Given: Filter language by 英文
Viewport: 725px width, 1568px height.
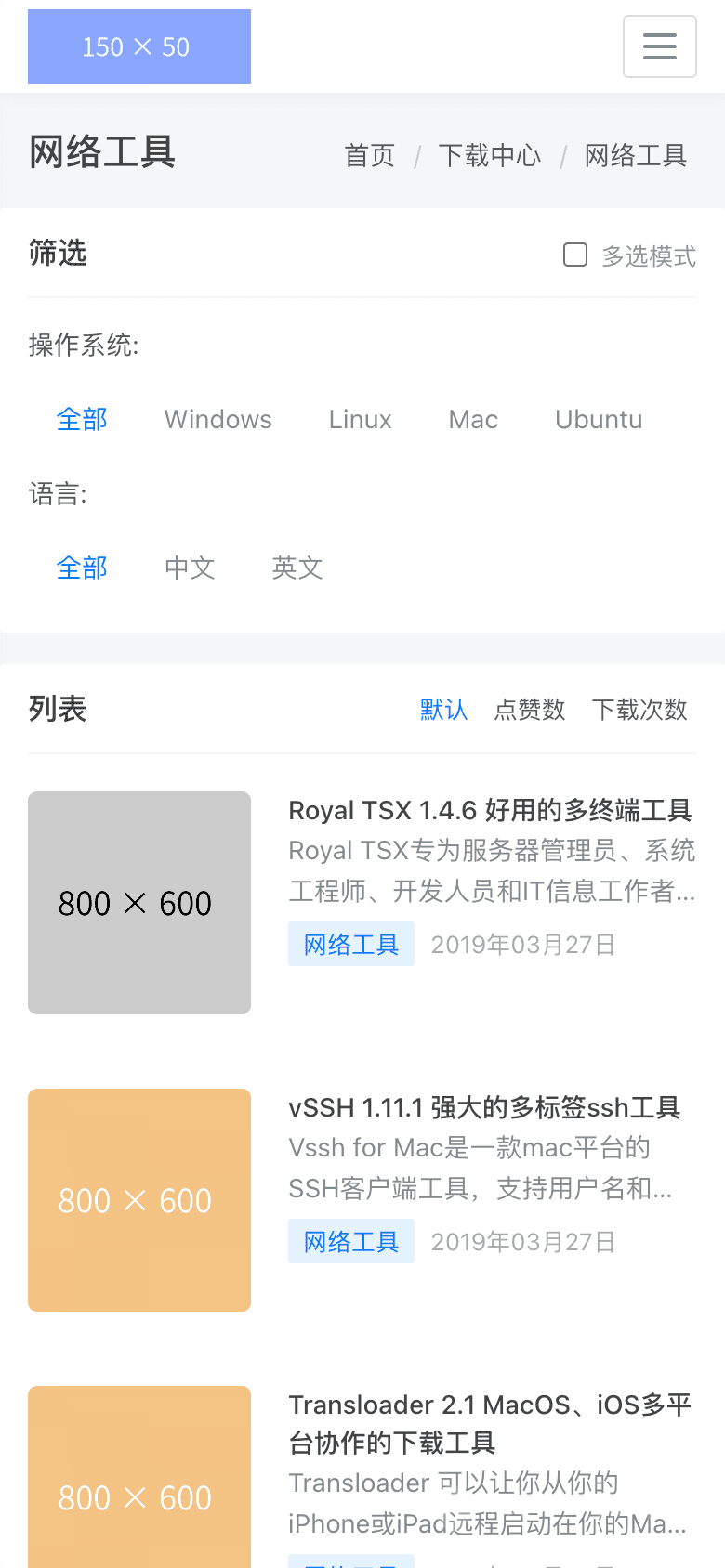Looking at the screenshot, I should pyautogui.click(x=297, y=568).
